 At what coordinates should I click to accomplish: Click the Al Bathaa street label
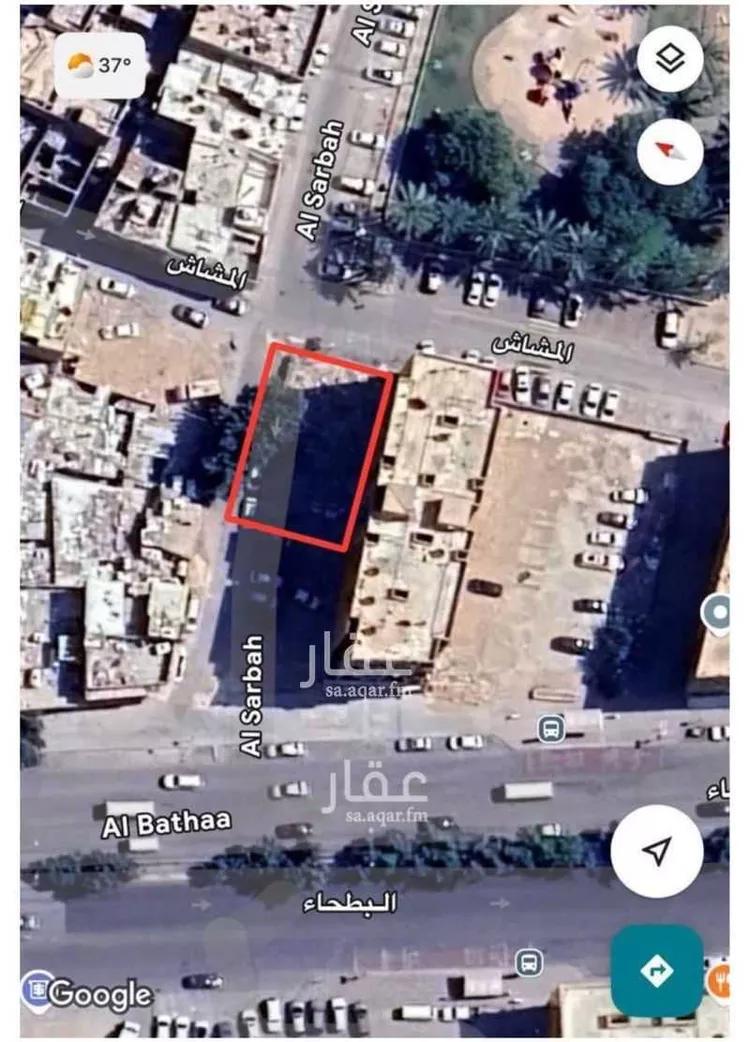click(167, 823)
